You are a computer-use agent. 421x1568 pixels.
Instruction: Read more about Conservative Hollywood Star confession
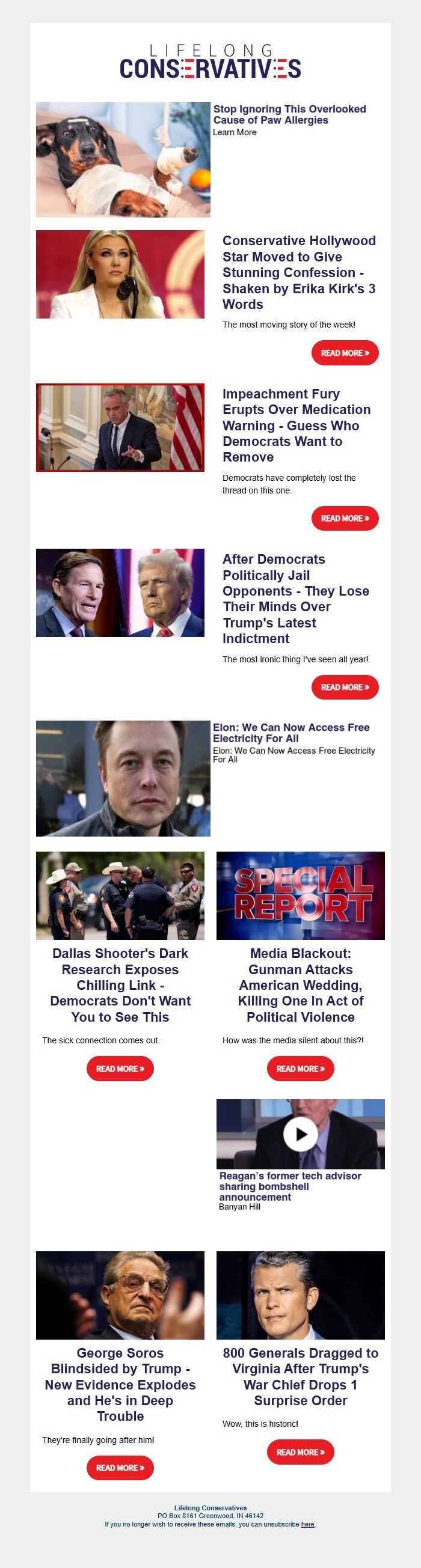click(345, 353)
